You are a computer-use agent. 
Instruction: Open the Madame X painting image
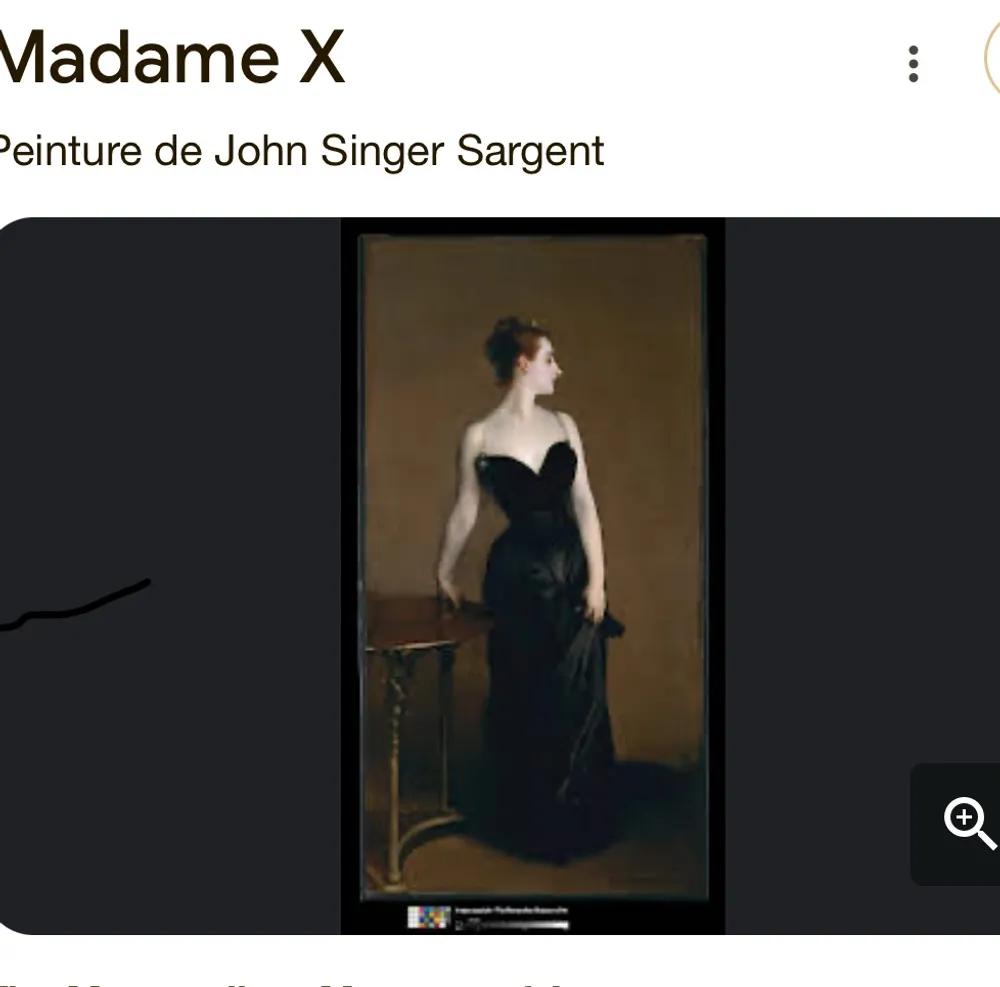(x=533, y=570)
